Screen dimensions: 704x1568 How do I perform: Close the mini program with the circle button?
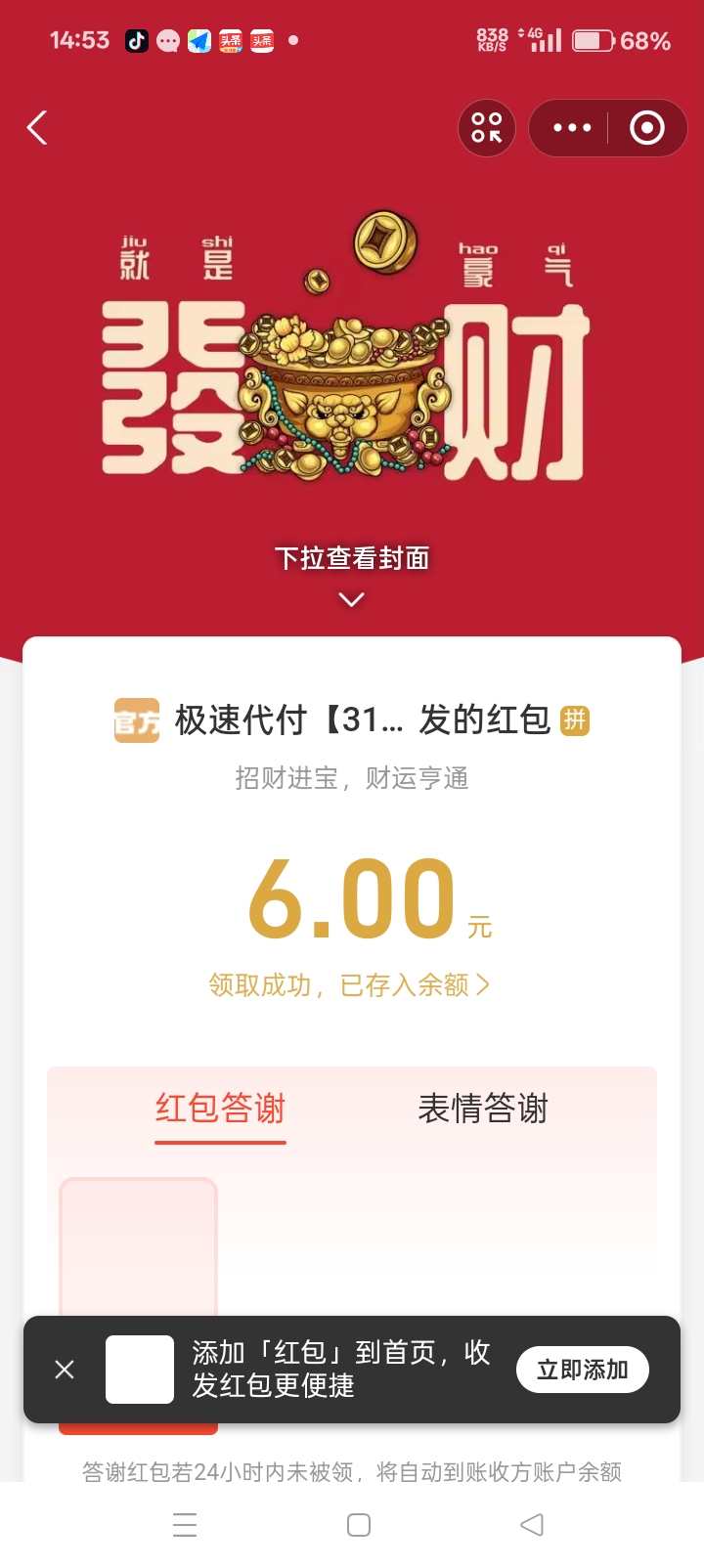point(646,128)
